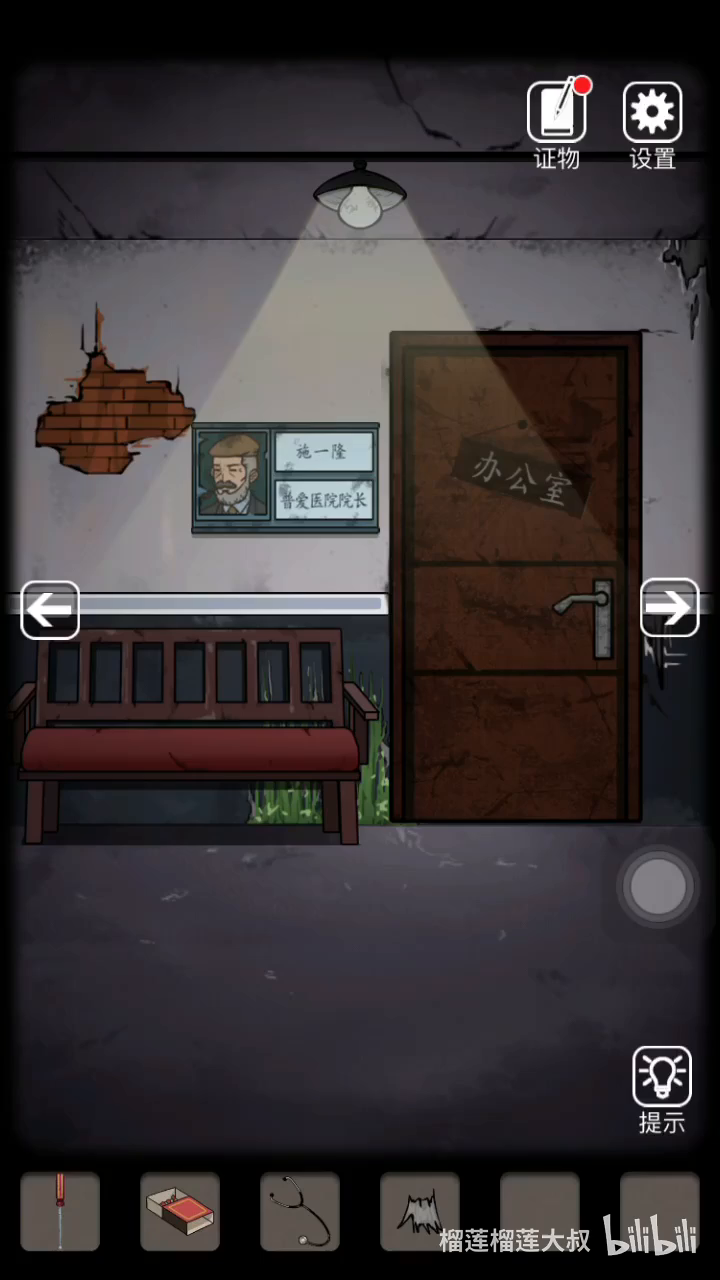Open the 办公室 office door

pos(515,600)
